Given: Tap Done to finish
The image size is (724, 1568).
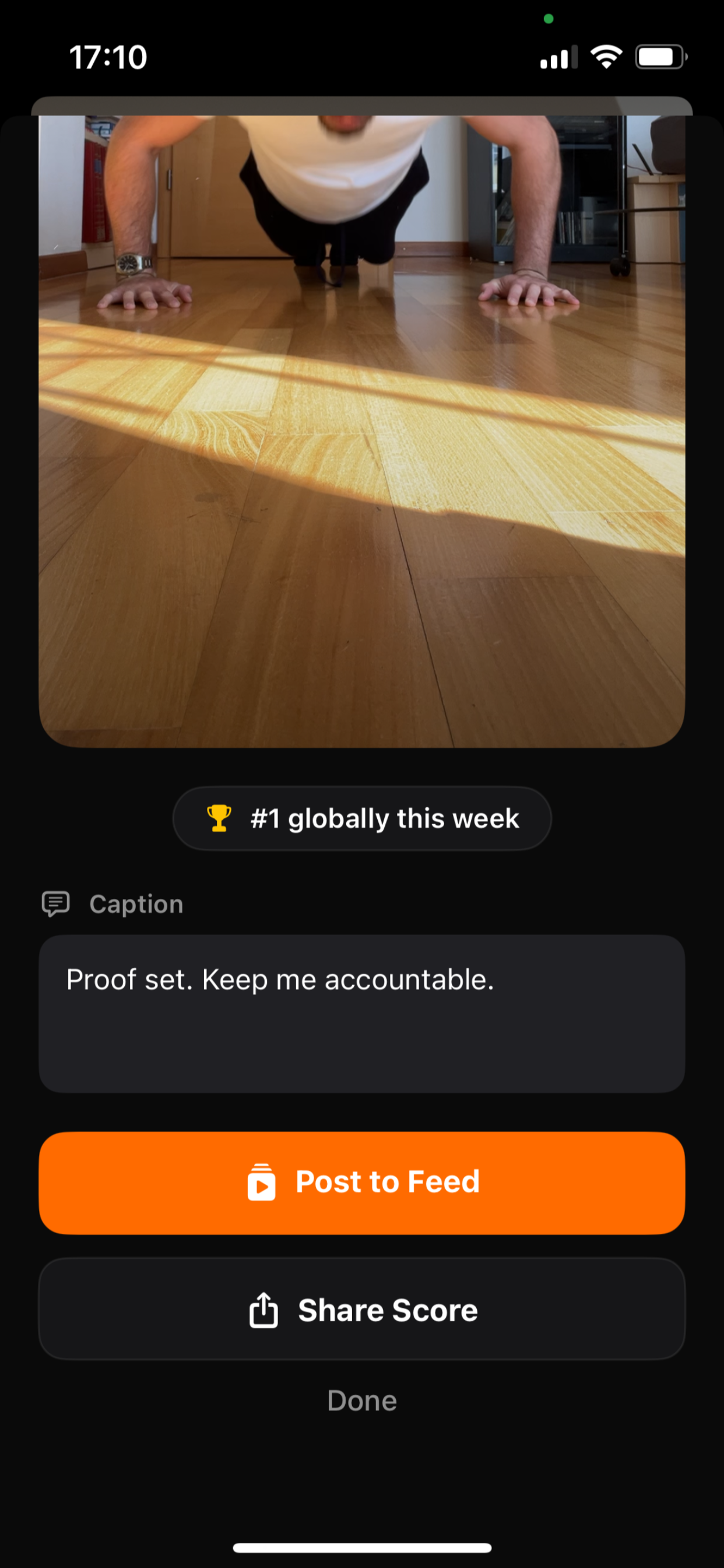Looking at the screenshot, I should 362,1401.
